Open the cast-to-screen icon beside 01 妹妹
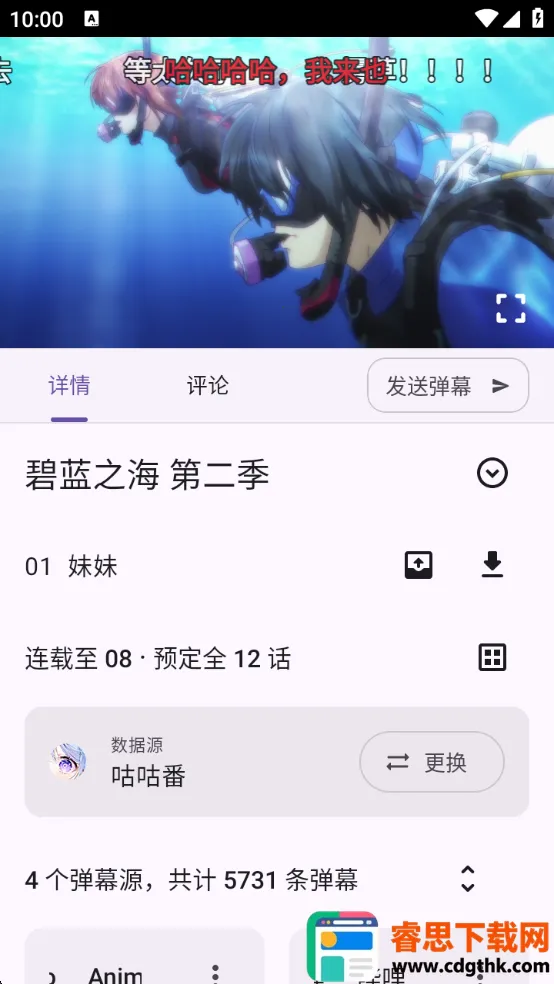The height and width of the screenshot is (984, 554). [x=418, y=565]
